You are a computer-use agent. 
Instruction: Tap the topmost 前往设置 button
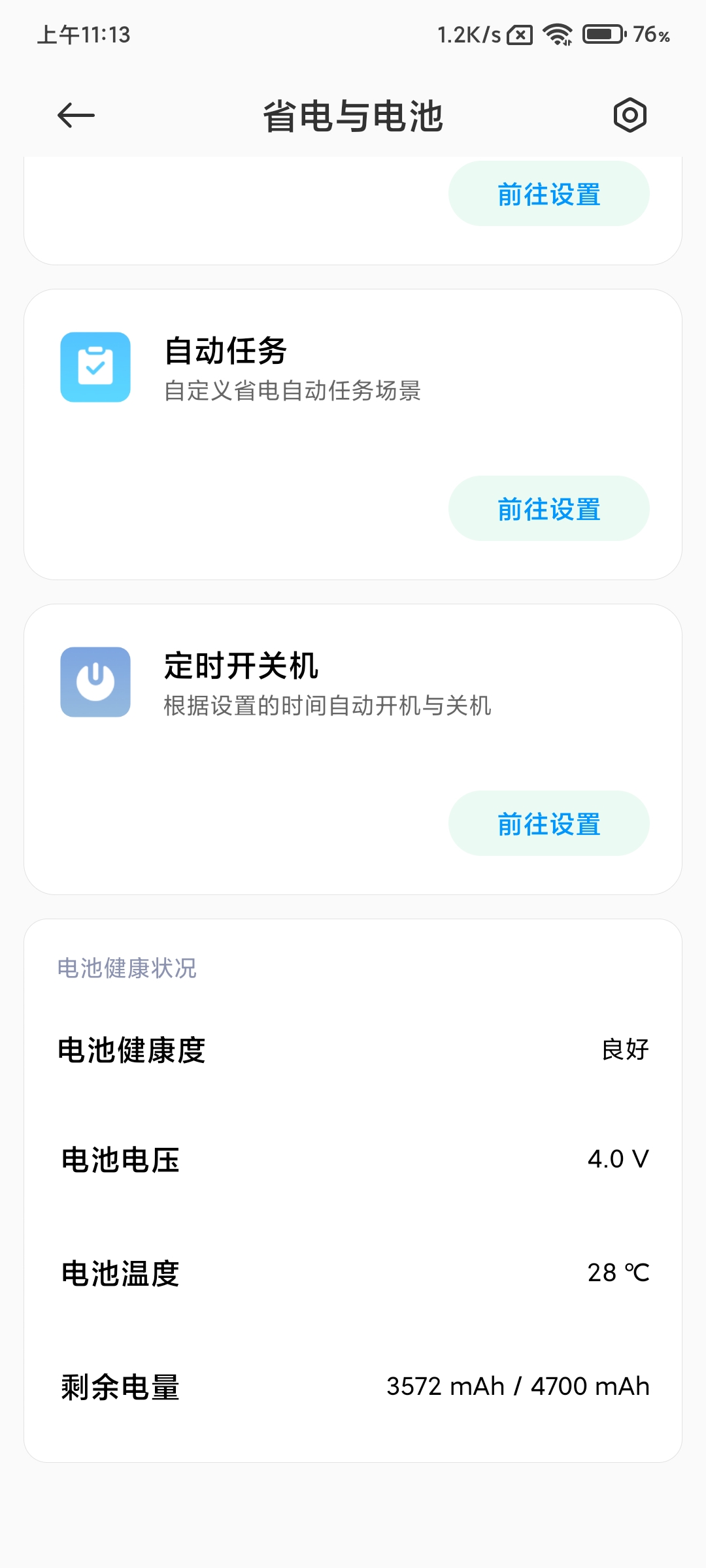548,194
